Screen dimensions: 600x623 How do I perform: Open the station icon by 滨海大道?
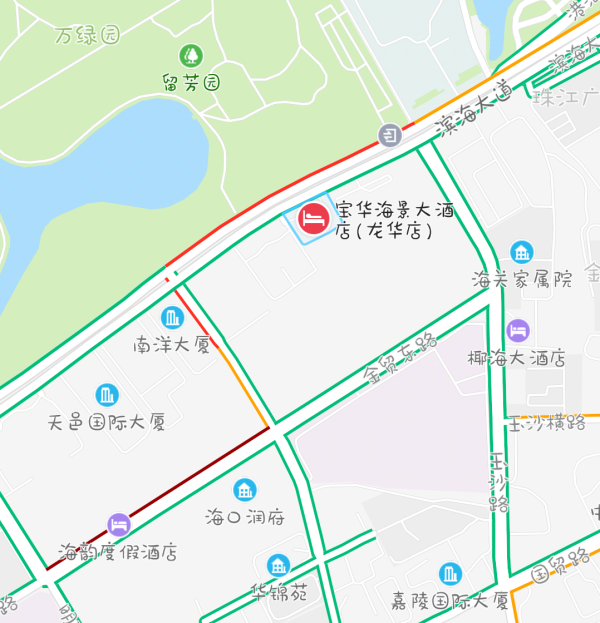[x=390, y=135]
